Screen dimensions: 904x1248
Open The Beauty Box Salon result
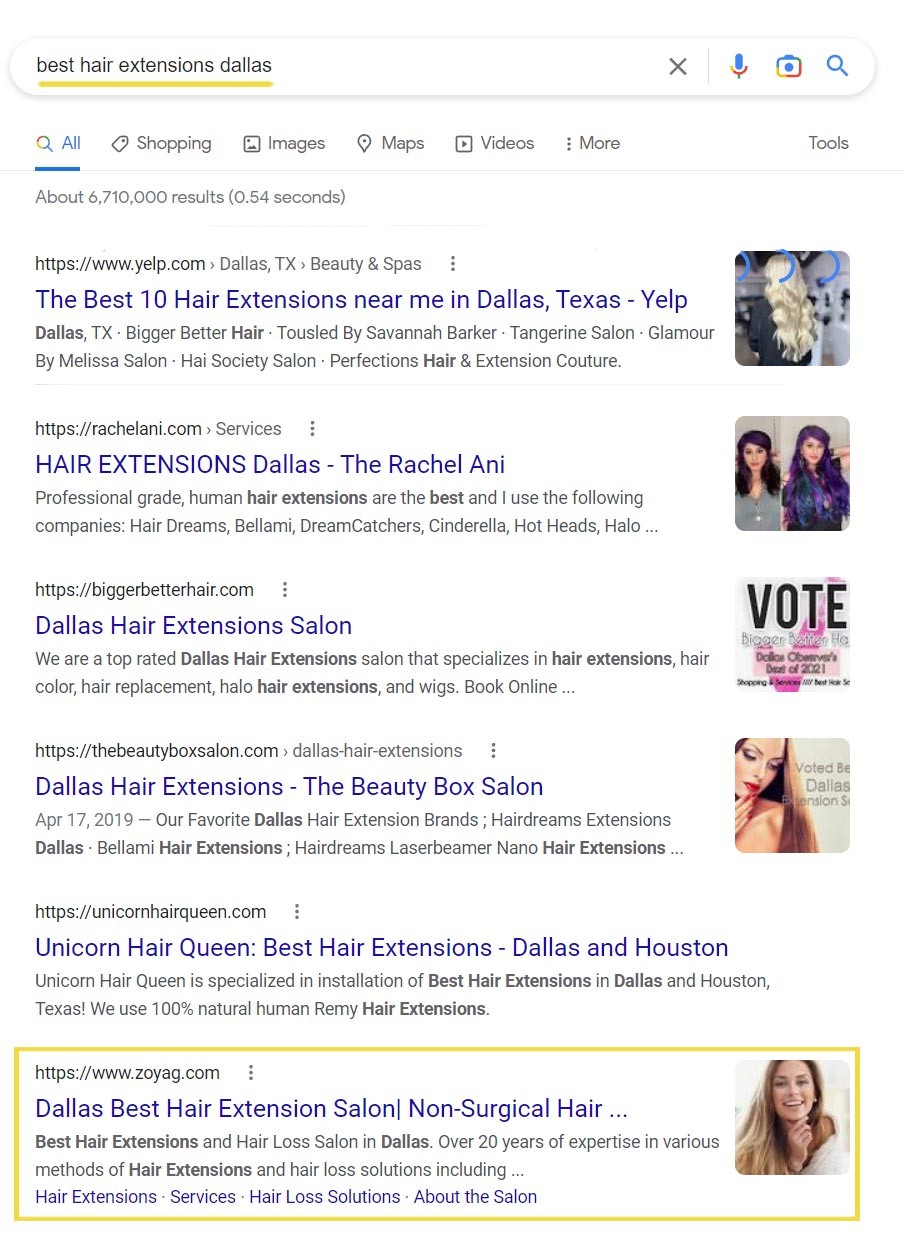coord(289,786)
